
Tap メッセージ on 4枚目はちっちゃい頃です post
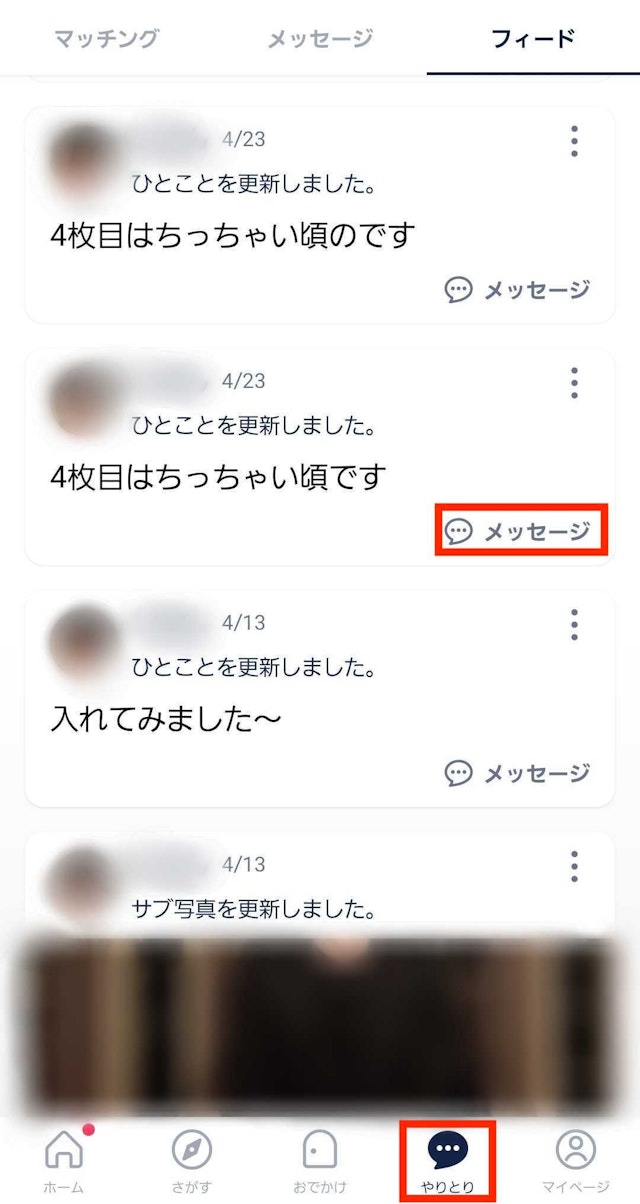pyautogui.click(x=518, y=532)
